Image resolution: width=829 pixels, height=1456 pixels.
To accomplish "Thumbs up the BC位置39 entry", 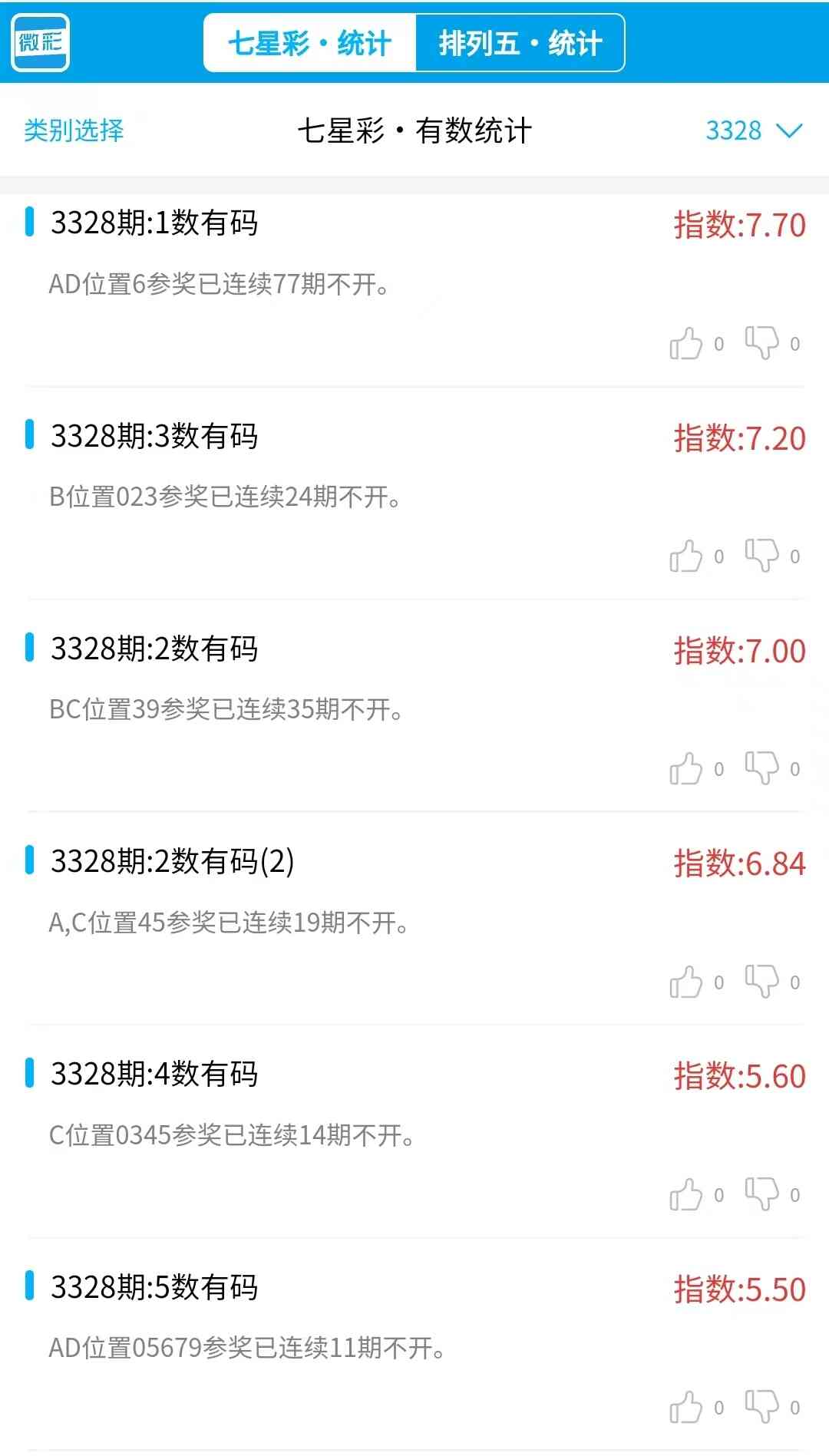I will [686, 768].
